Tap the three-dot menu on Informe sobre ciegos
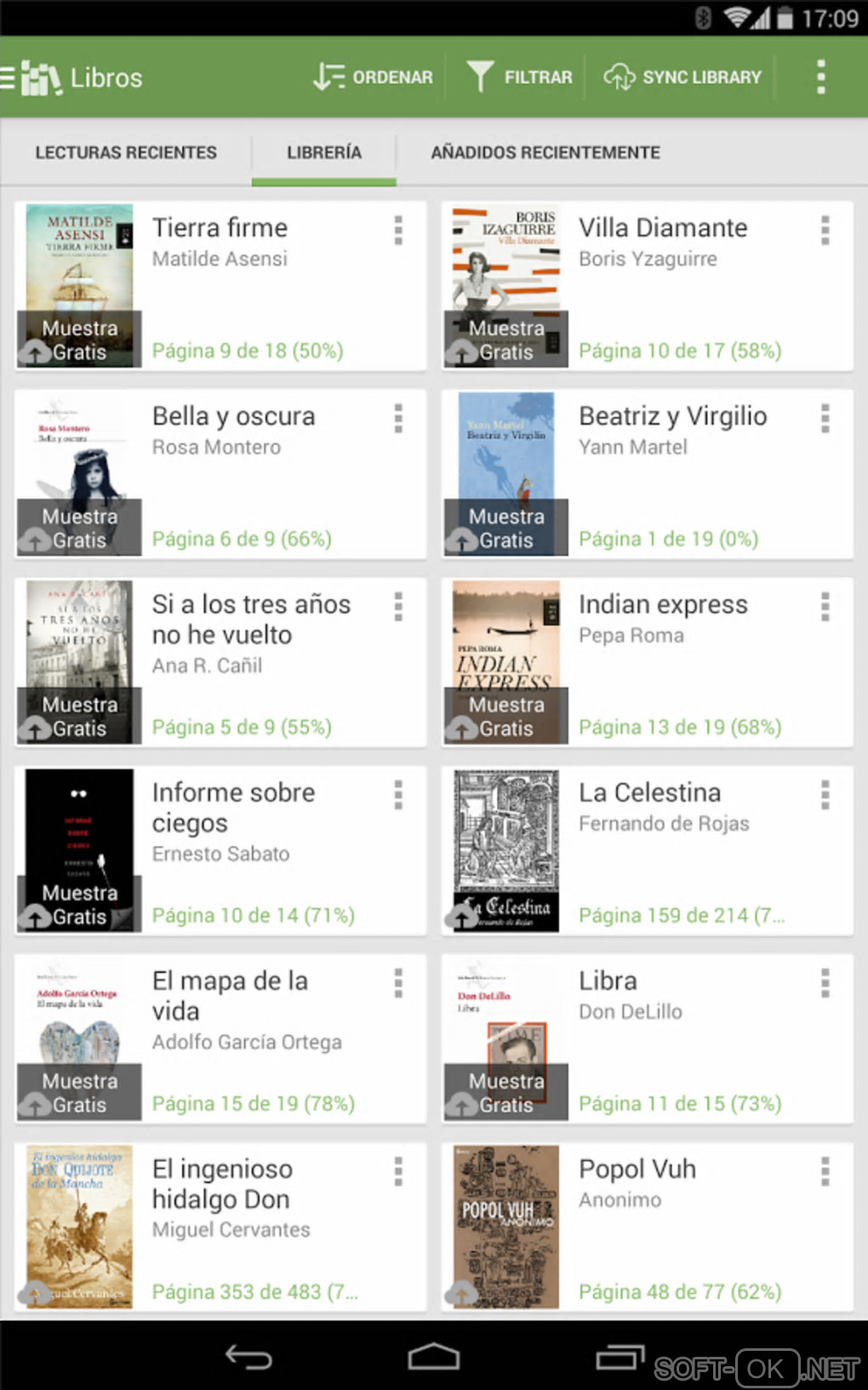 click(x=398, y=795)
